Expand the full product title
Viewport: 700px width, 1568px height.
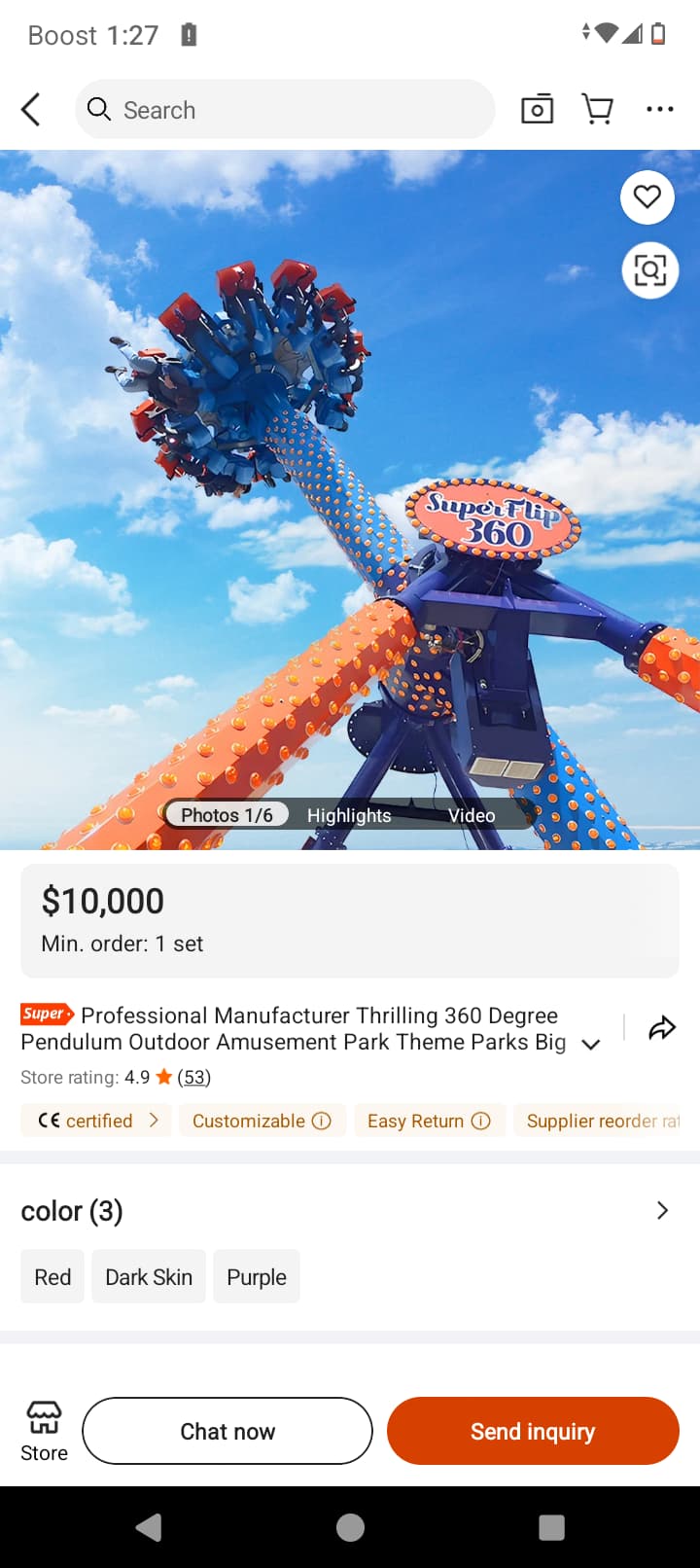tap(590, 1044)
